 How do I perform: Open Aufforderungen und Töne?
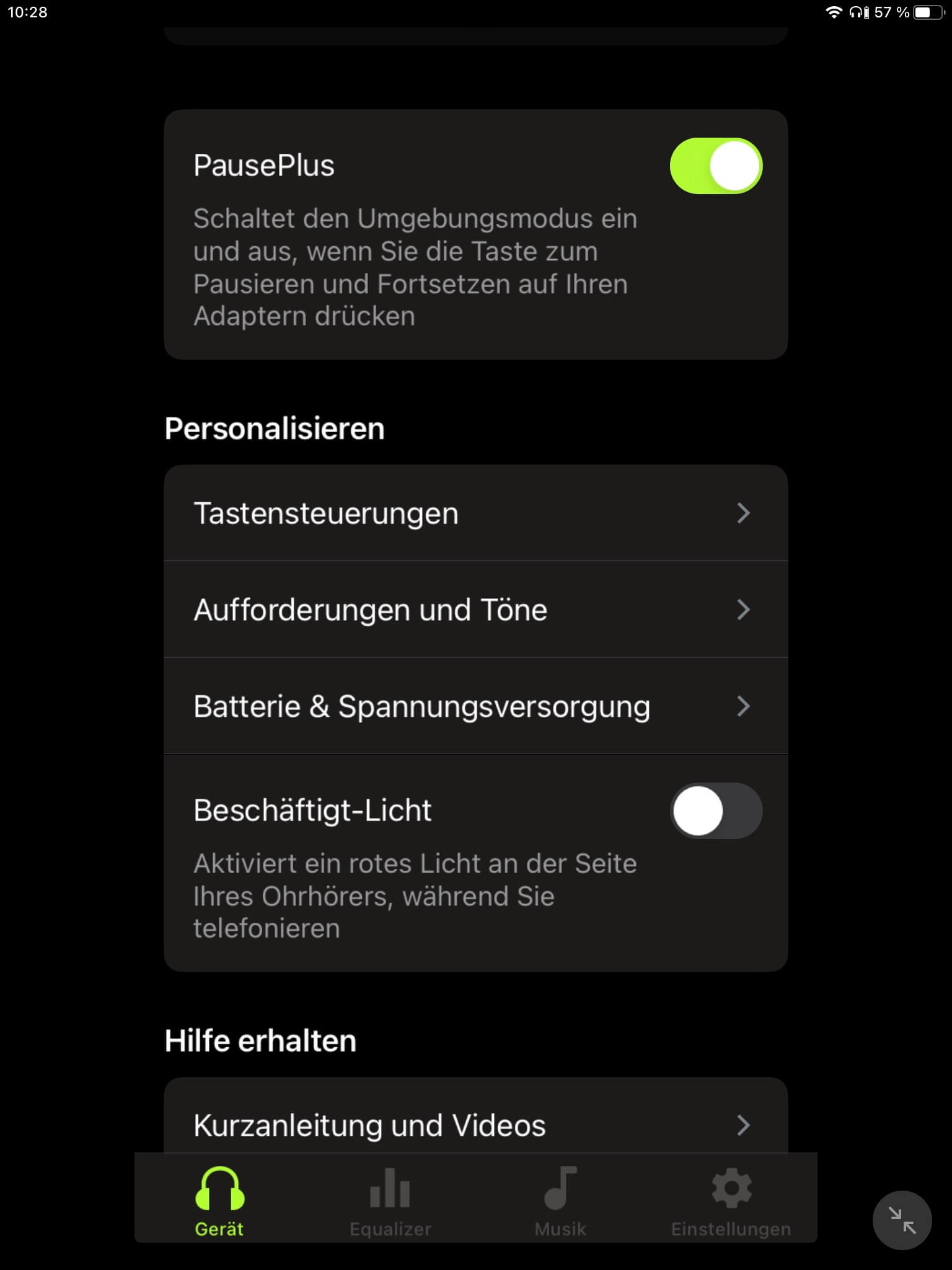coord(475,610)
